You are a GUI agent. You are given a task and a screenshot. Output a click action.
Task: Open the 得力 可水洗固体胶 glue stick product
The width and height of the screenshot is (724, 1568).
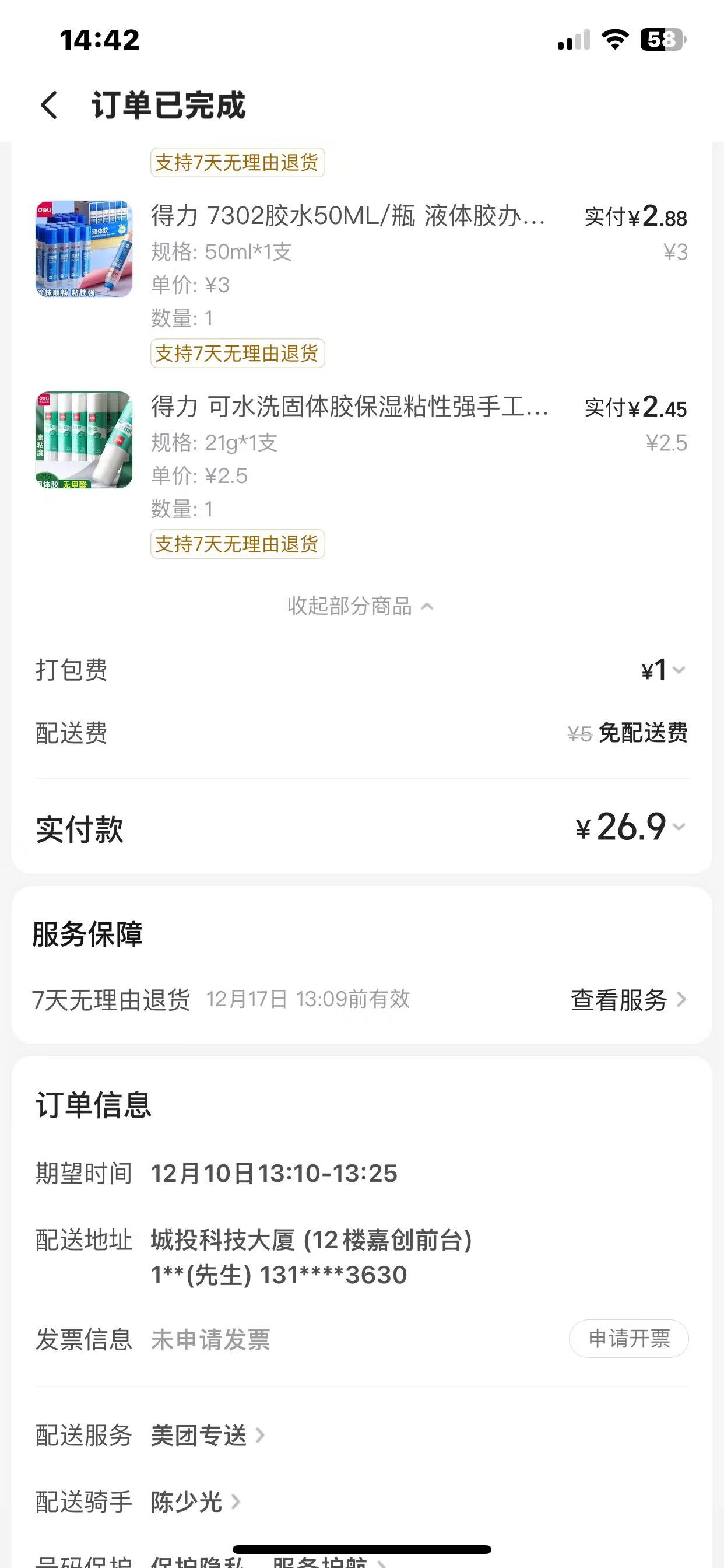pyautogui.click(x=349, y=407)
